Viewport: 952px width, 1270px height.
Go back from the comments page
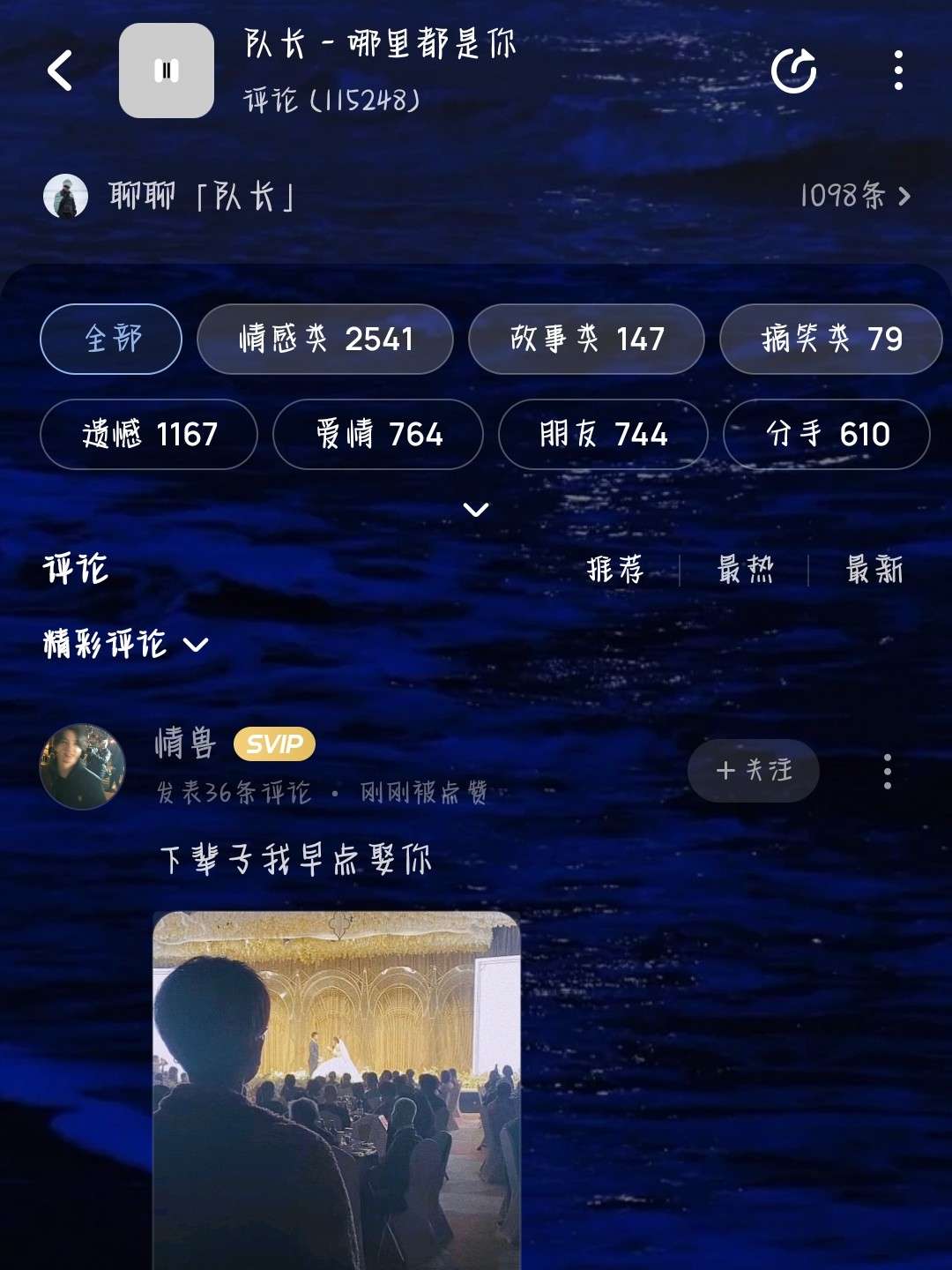(x=60, y=71)
